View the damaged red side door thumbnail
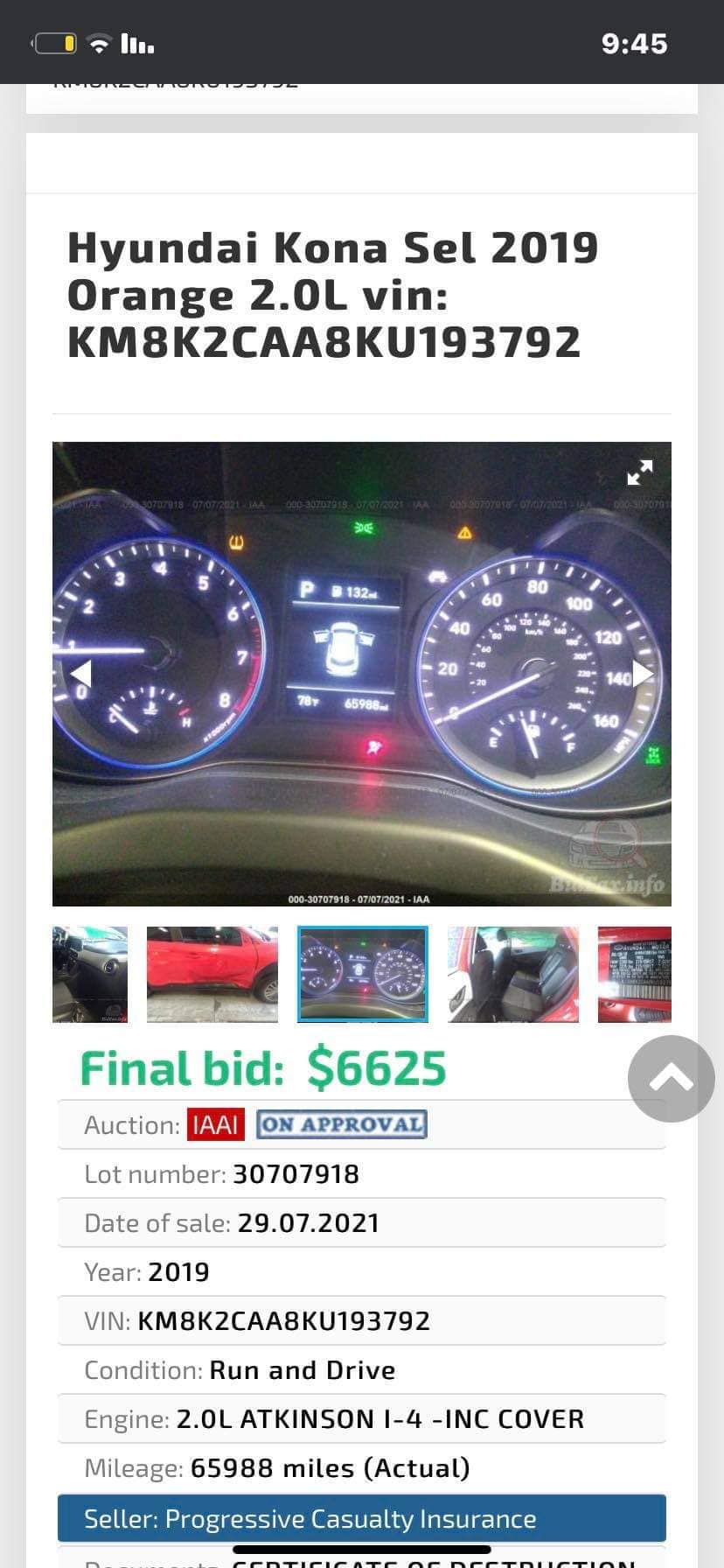This screenshot has height=1568, width=724. (x=212, y=974)
